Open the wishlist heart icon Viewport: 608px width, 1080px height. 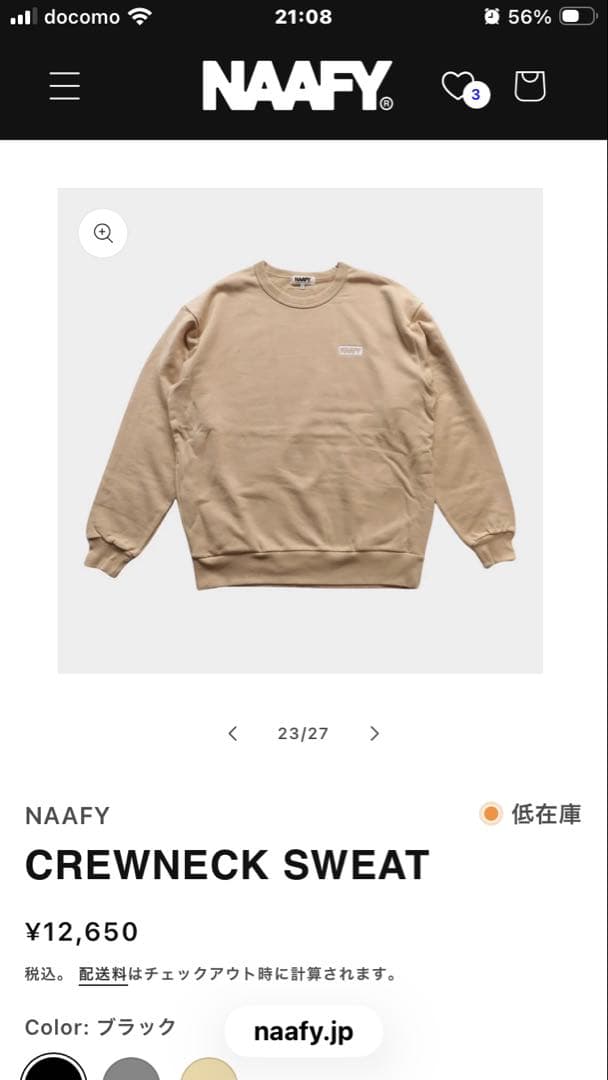tap(460, 86)
